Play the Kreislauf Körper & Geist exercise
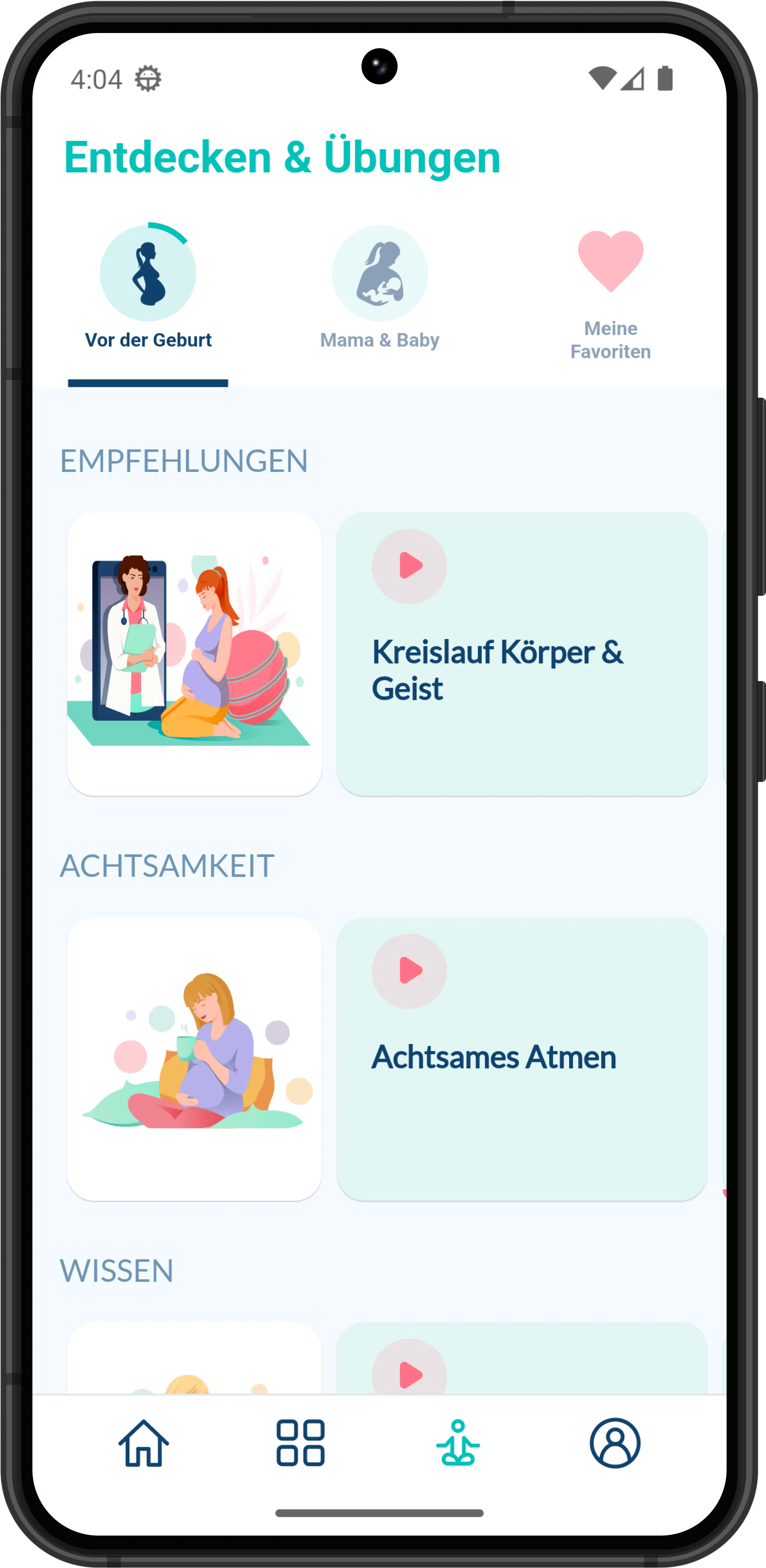The width and height of the screenshot is (766, 1568). click(x=409, y=566)
